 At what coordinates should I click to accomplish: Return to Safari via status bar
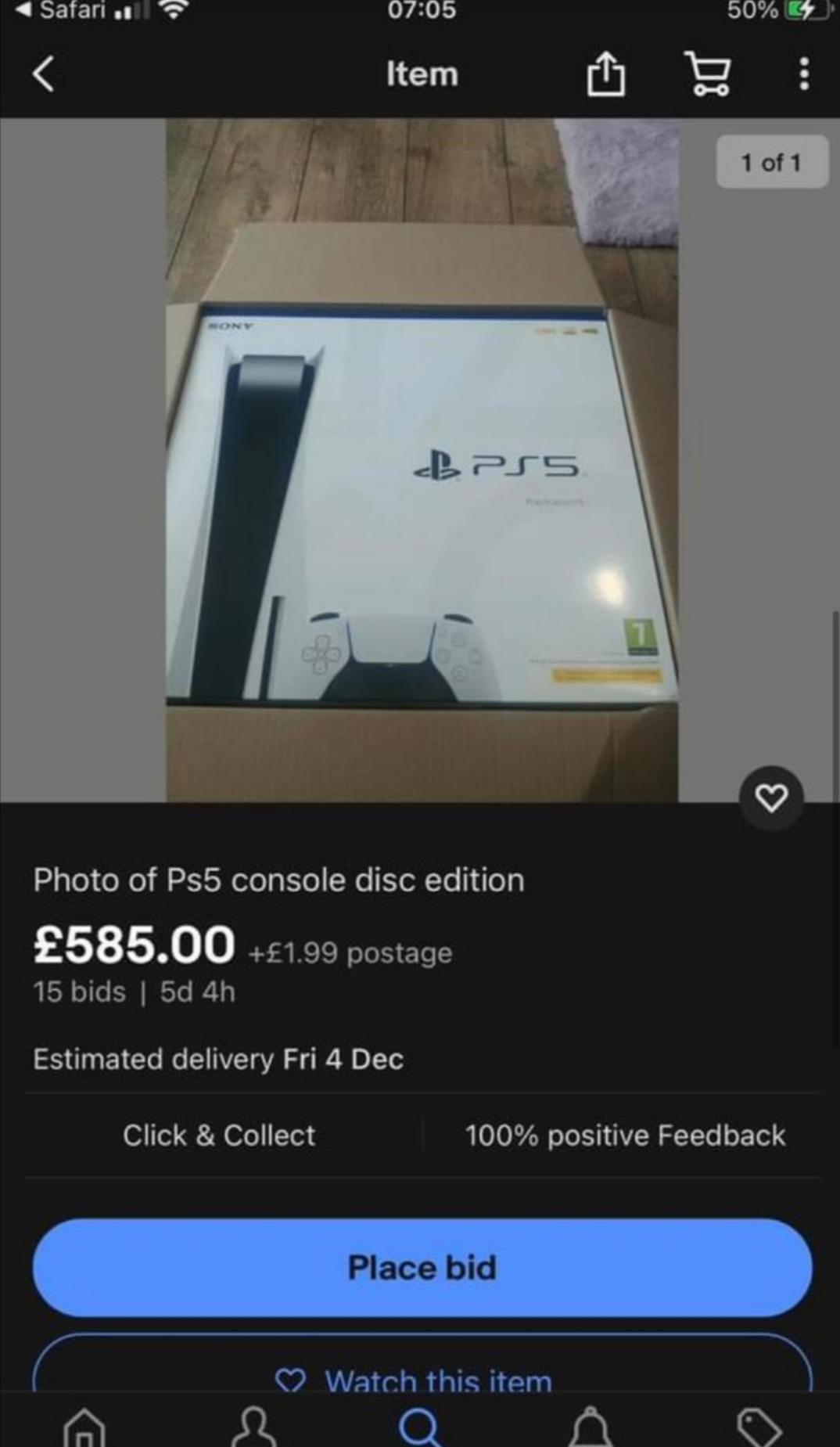[63, 10]
